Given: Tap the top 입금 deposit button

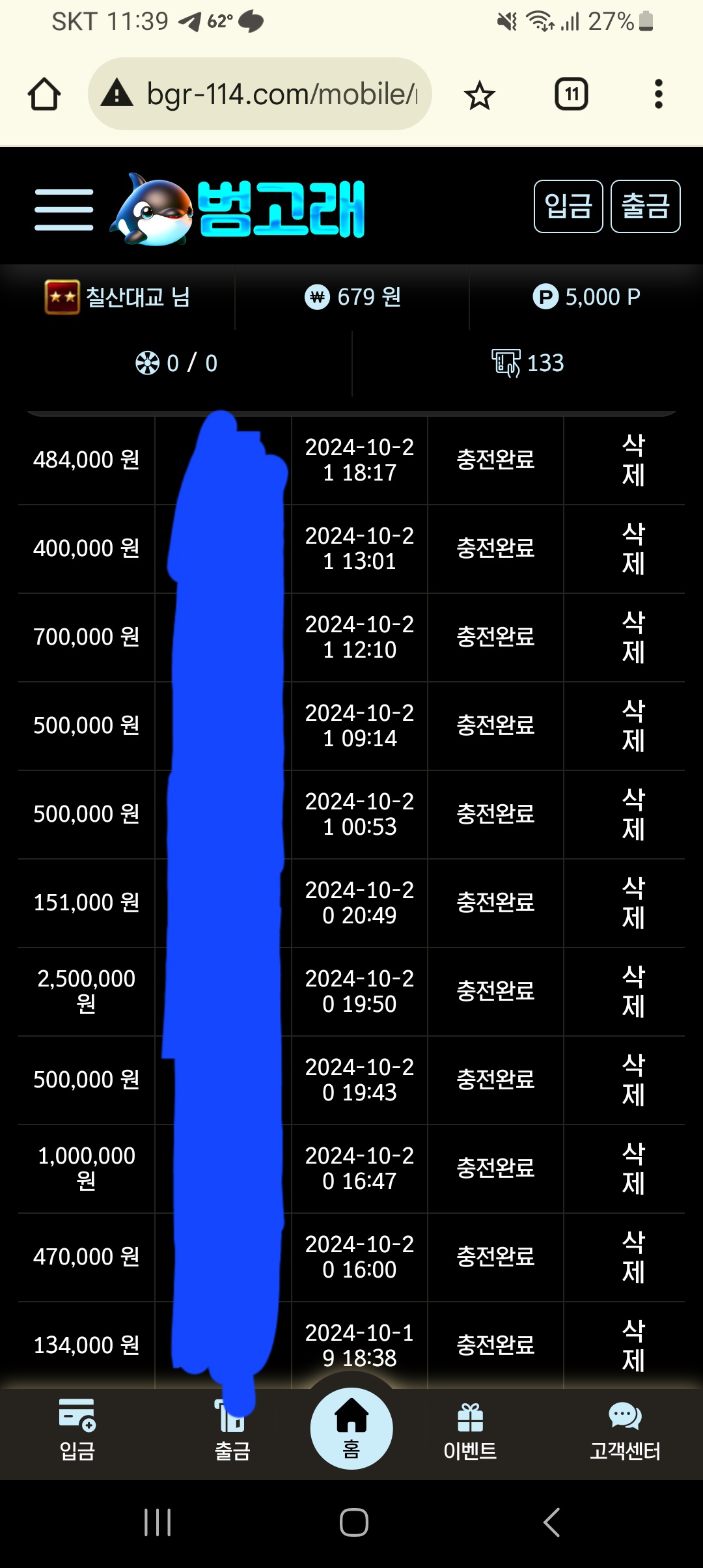Looking at the screenshot, I should point(568,206).
